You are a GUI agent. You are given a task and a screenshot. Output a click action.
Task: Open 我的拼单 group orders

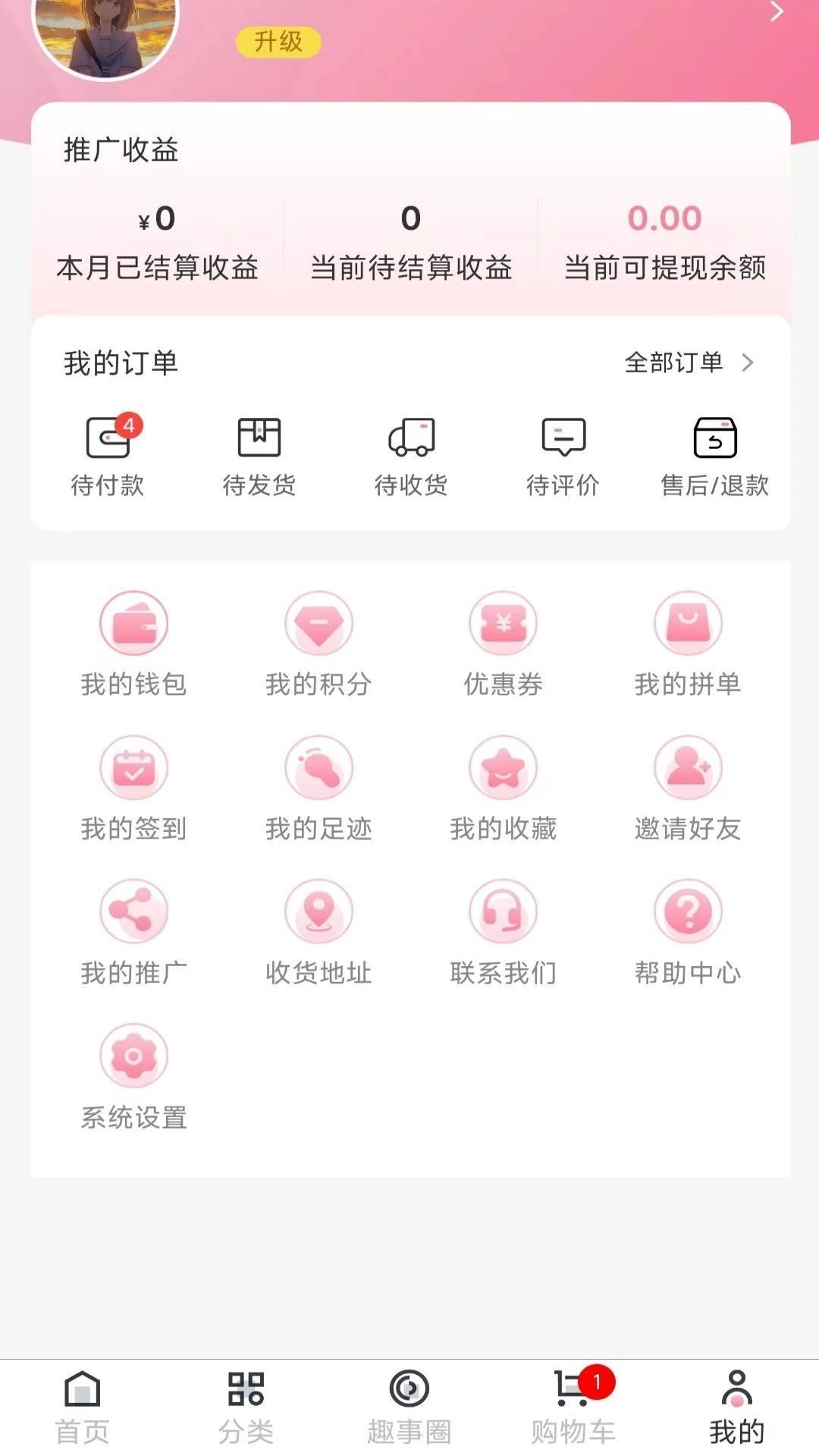point(688,645)
